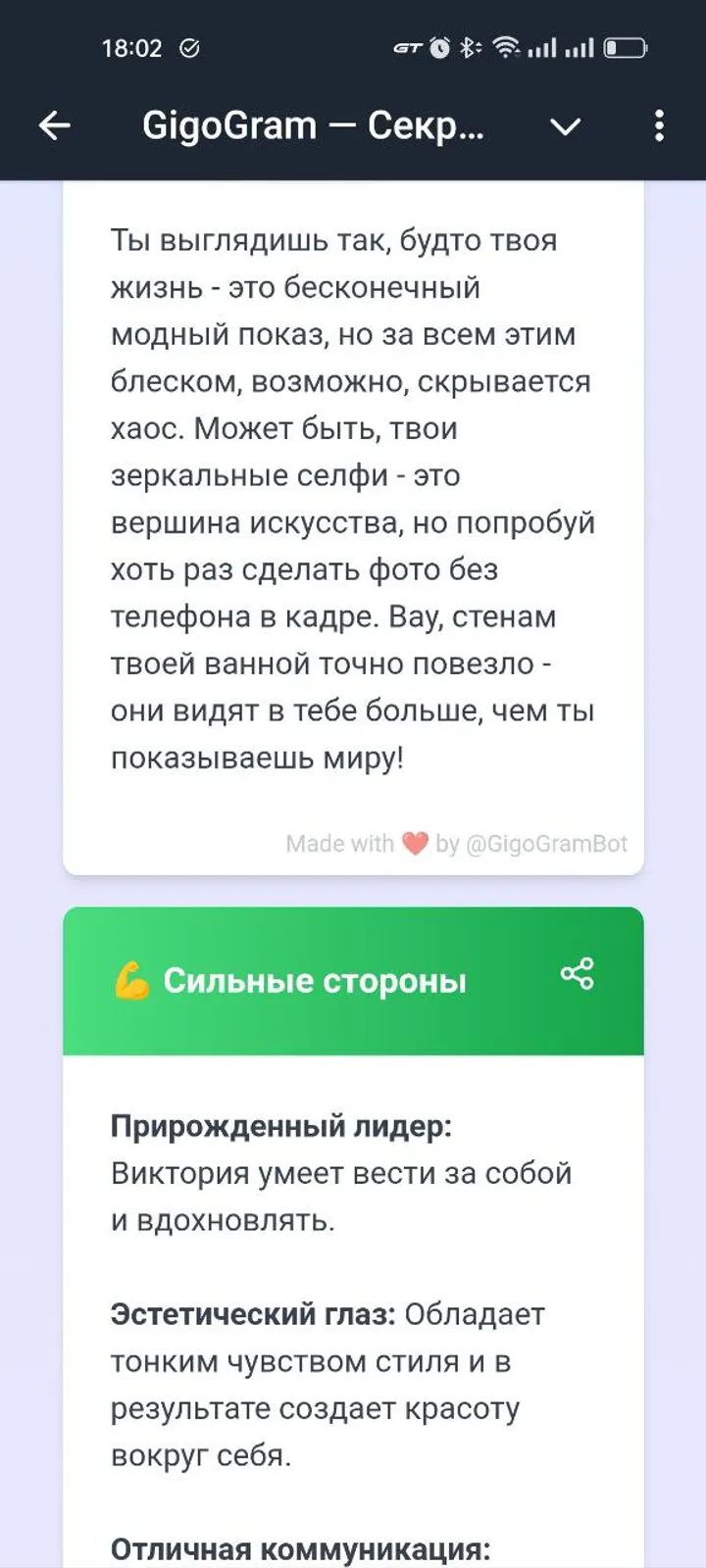Open the three-dot overflow menu
This screenshot has width=706, height=1568.
coord(659,125)
